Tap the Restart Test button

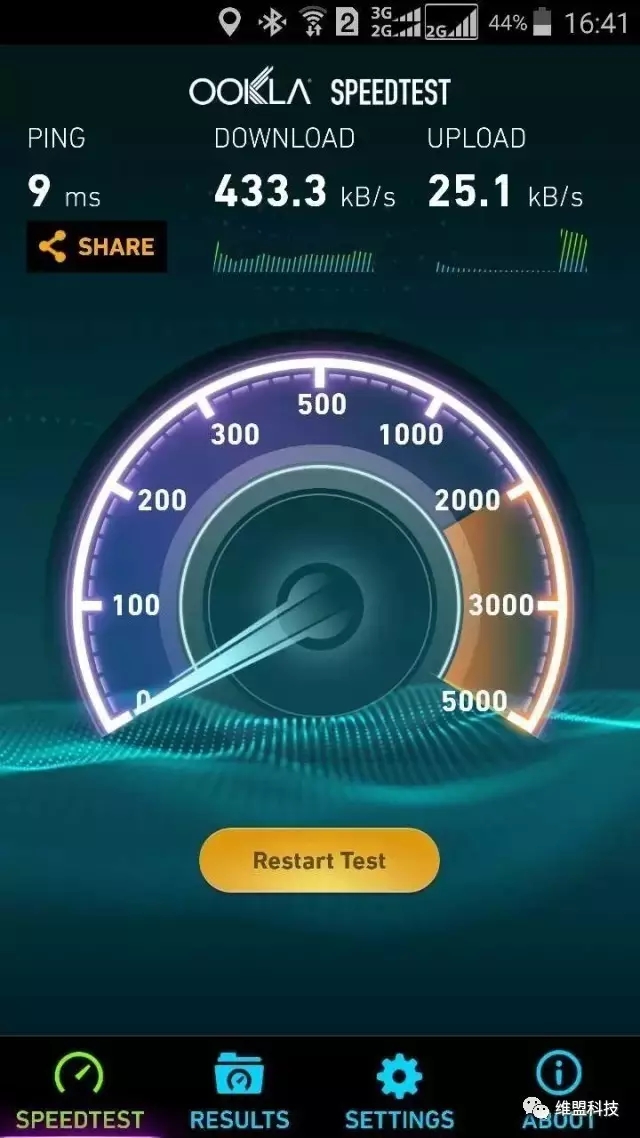(319, 860)
